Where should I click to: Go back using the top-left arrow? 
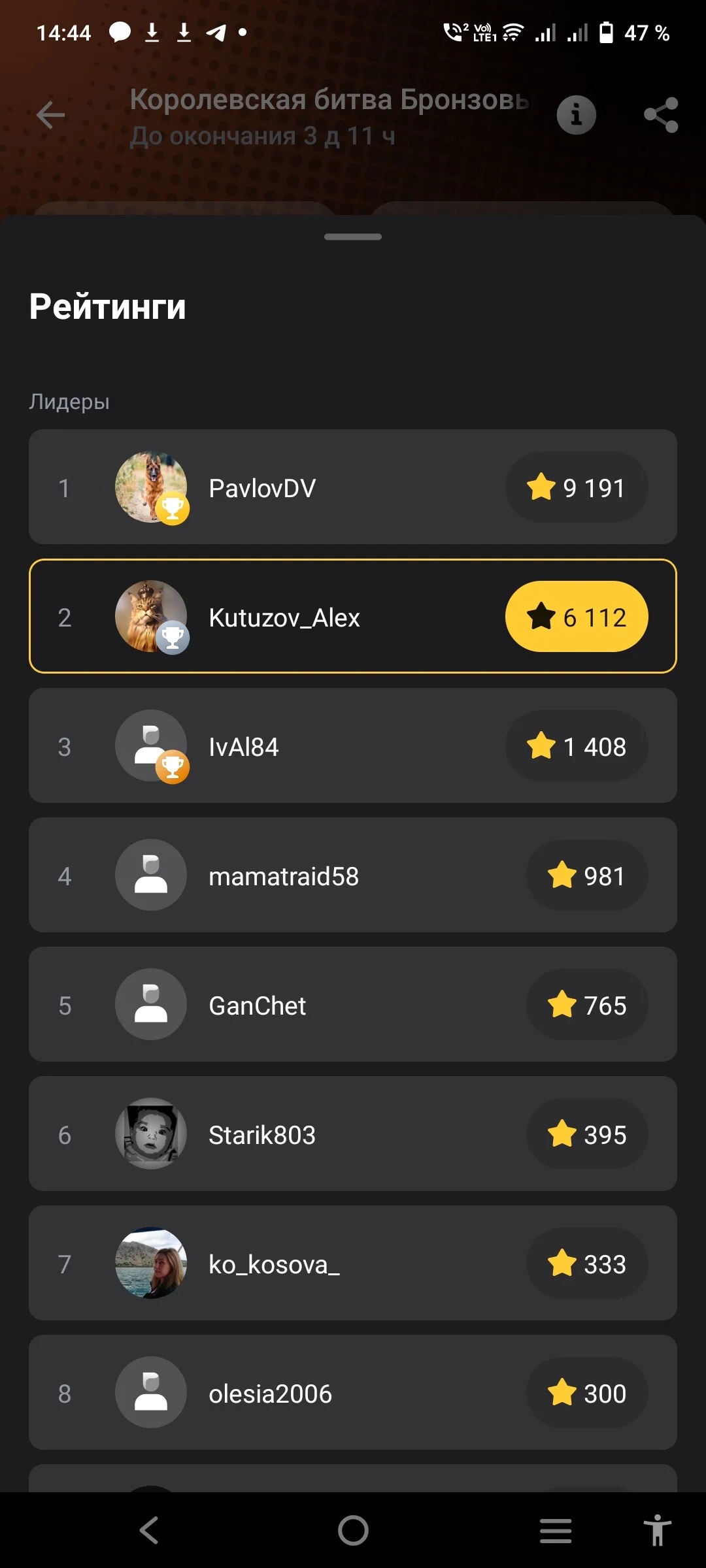click(x=50, y=116)
